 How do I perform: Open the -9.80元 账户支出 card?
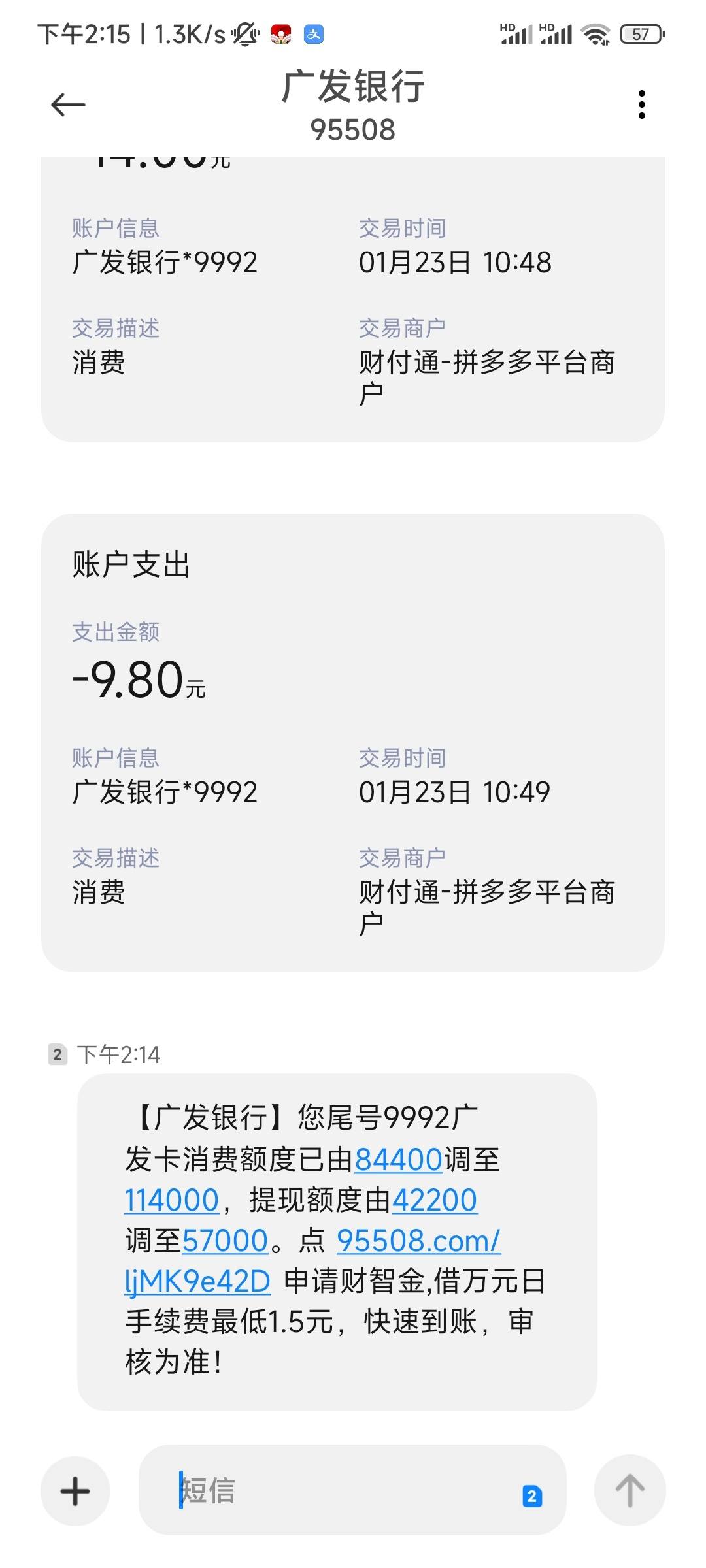click(353, 743)
